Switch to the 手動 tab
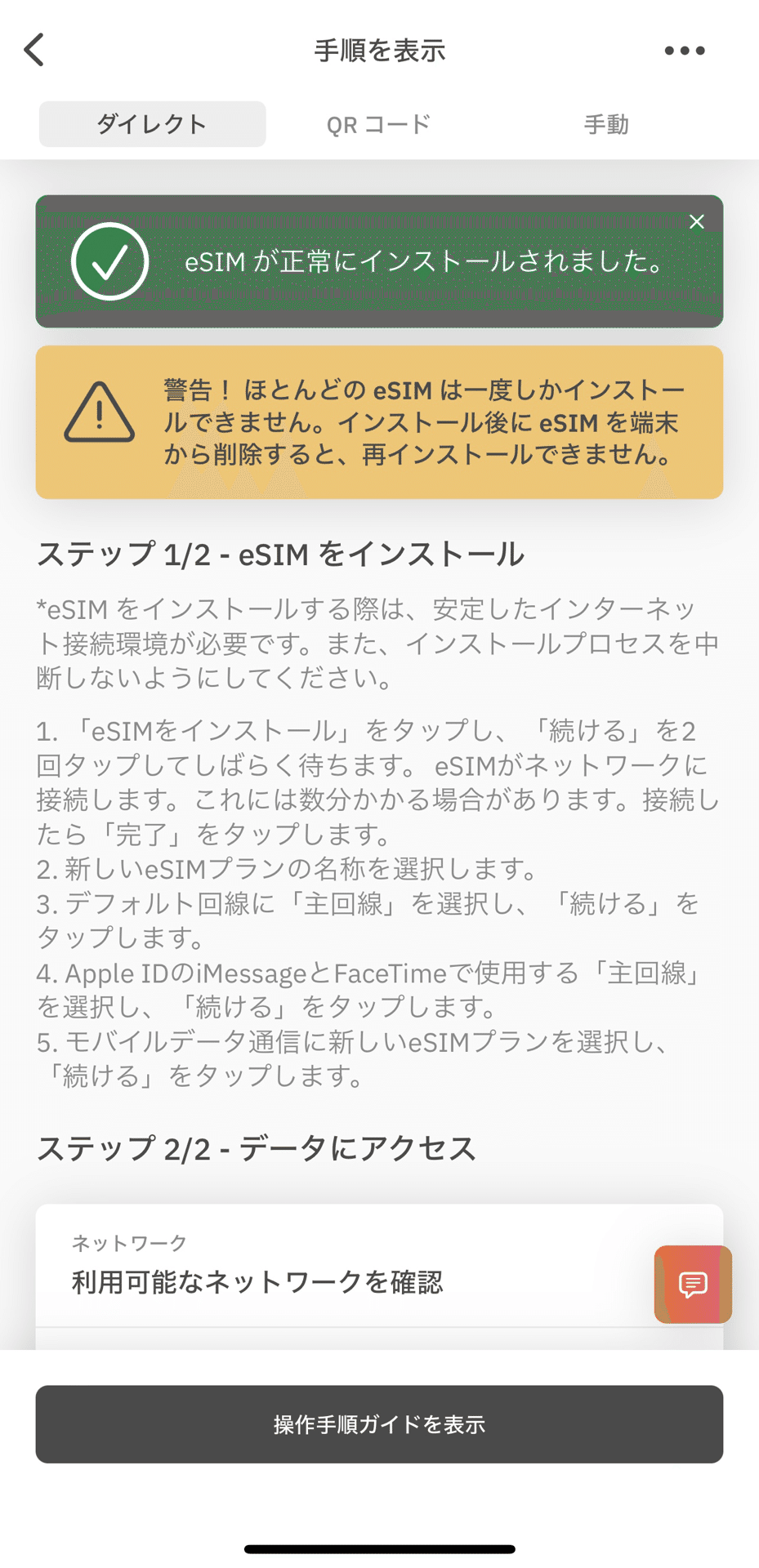The width and height of the screenshot is (759, 1568). 606,124
